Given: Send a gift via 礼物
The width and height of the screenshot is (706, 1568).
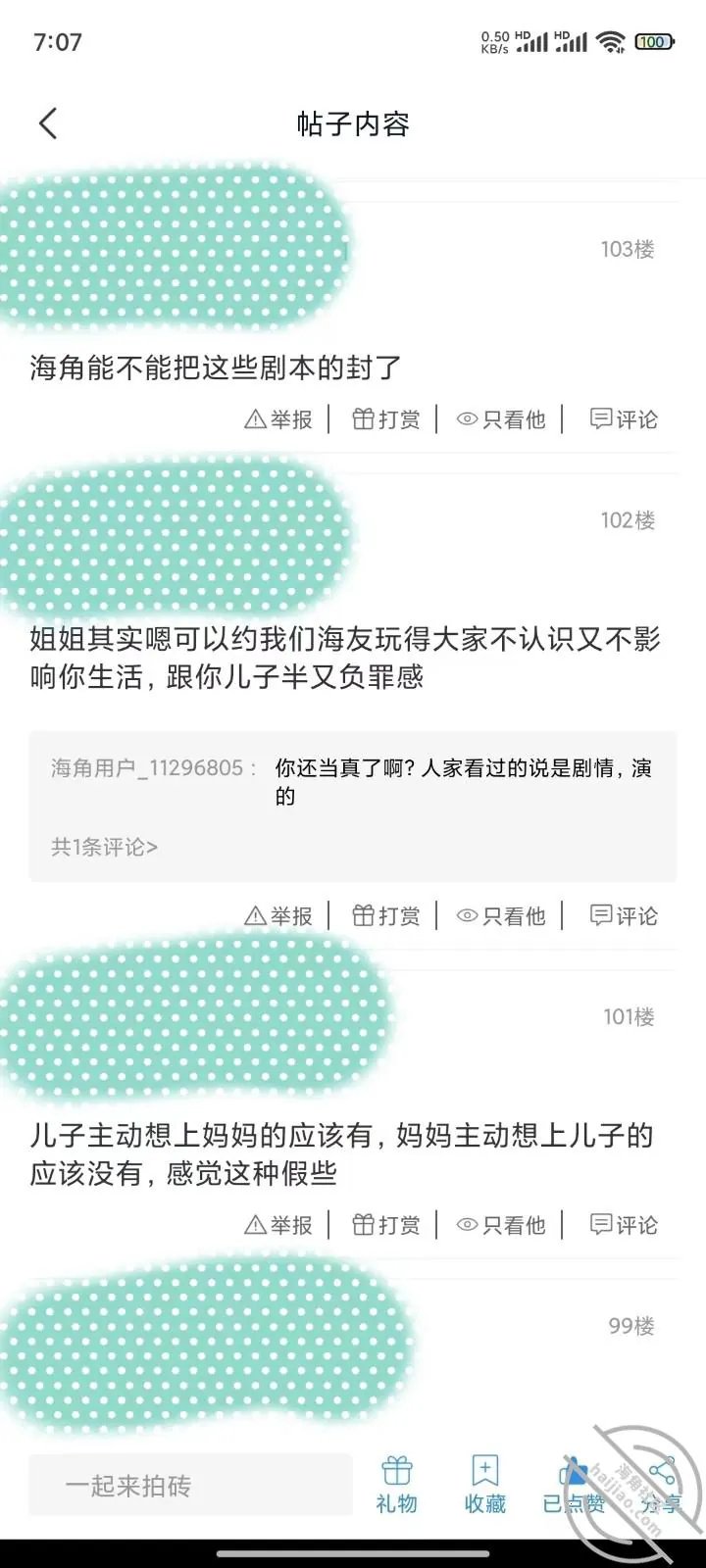Looking at the screenshot, I should [x=397, y=1485].
